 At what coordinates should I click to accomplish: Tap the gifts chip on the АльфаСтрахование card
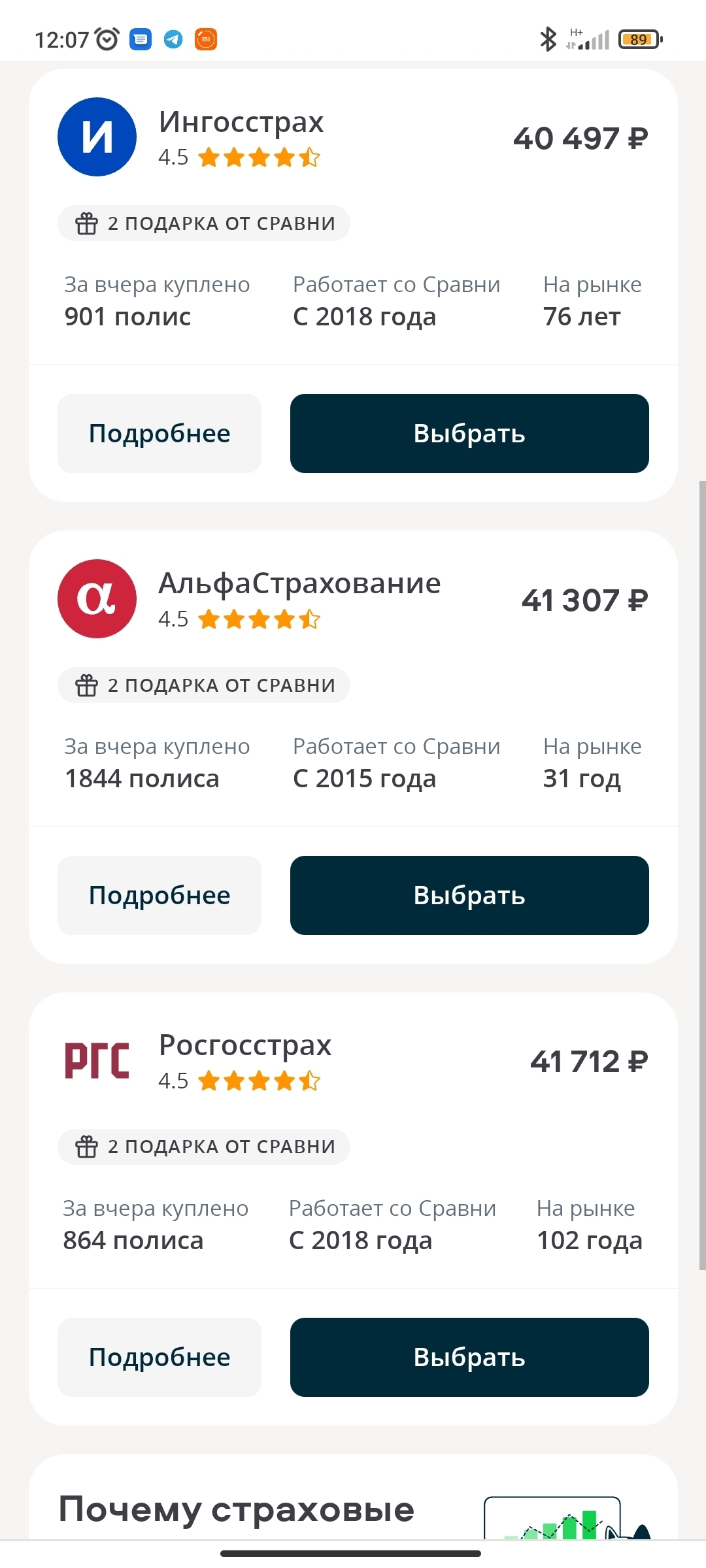[x=204, y=685]
